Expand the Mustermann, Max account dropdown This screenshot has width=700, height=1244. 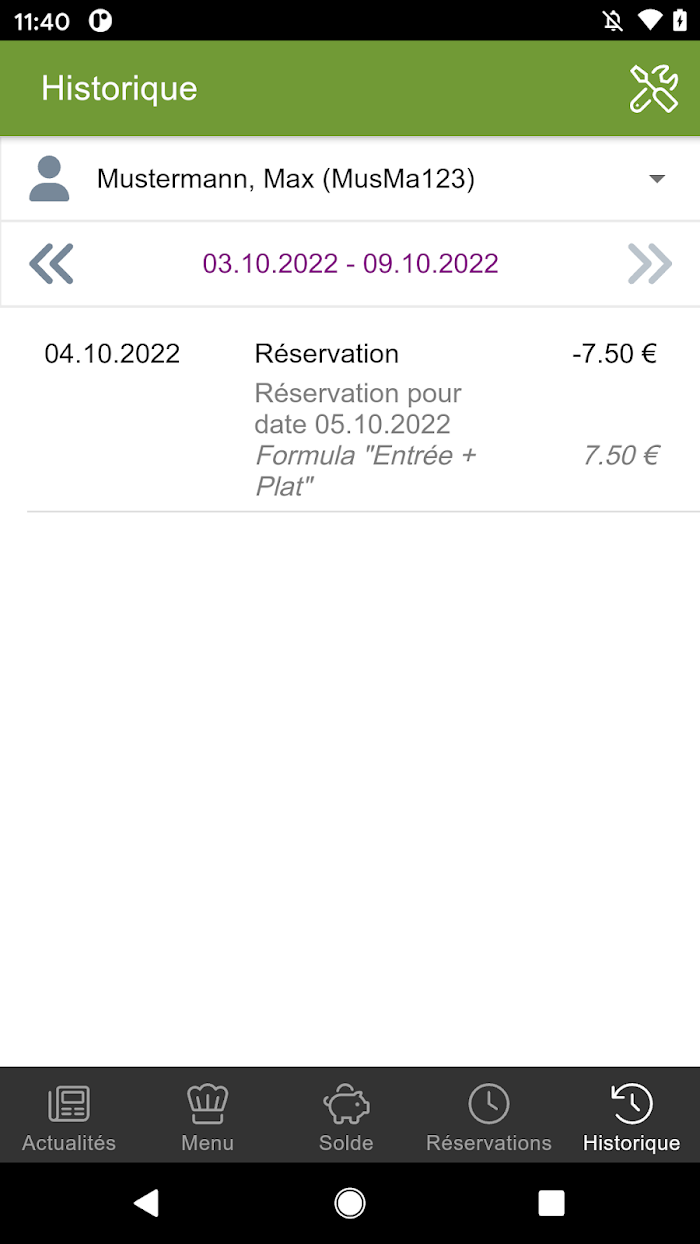point(350,179)
